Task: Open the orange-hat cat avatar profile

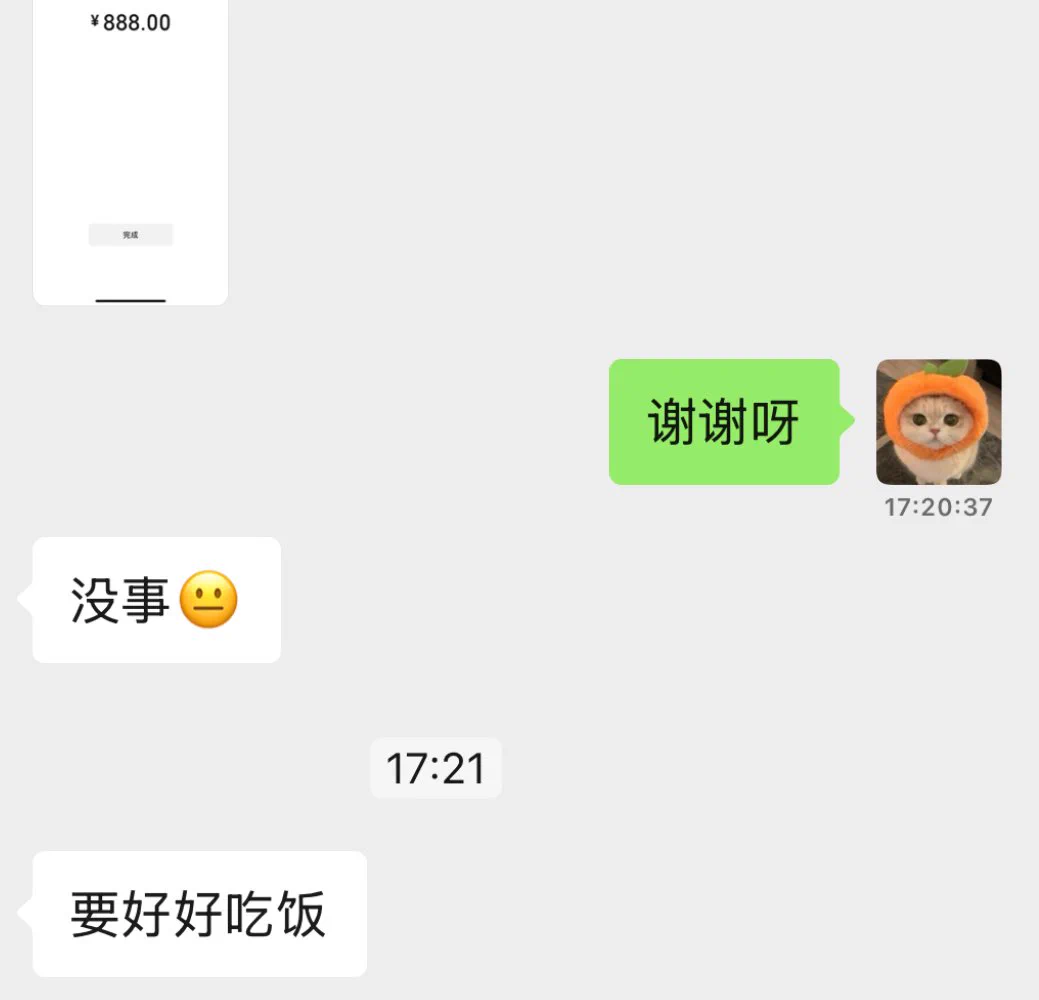Action: click(x=938, y=422)
